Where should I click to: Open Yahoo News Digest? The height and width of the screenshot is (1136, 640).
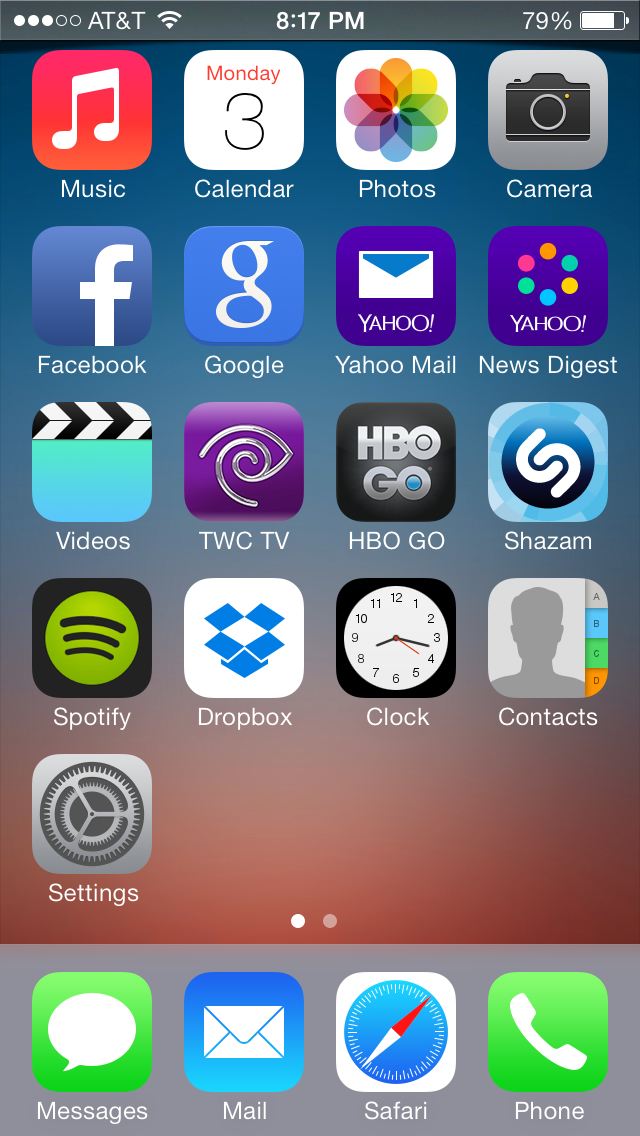tap(548, 286)
